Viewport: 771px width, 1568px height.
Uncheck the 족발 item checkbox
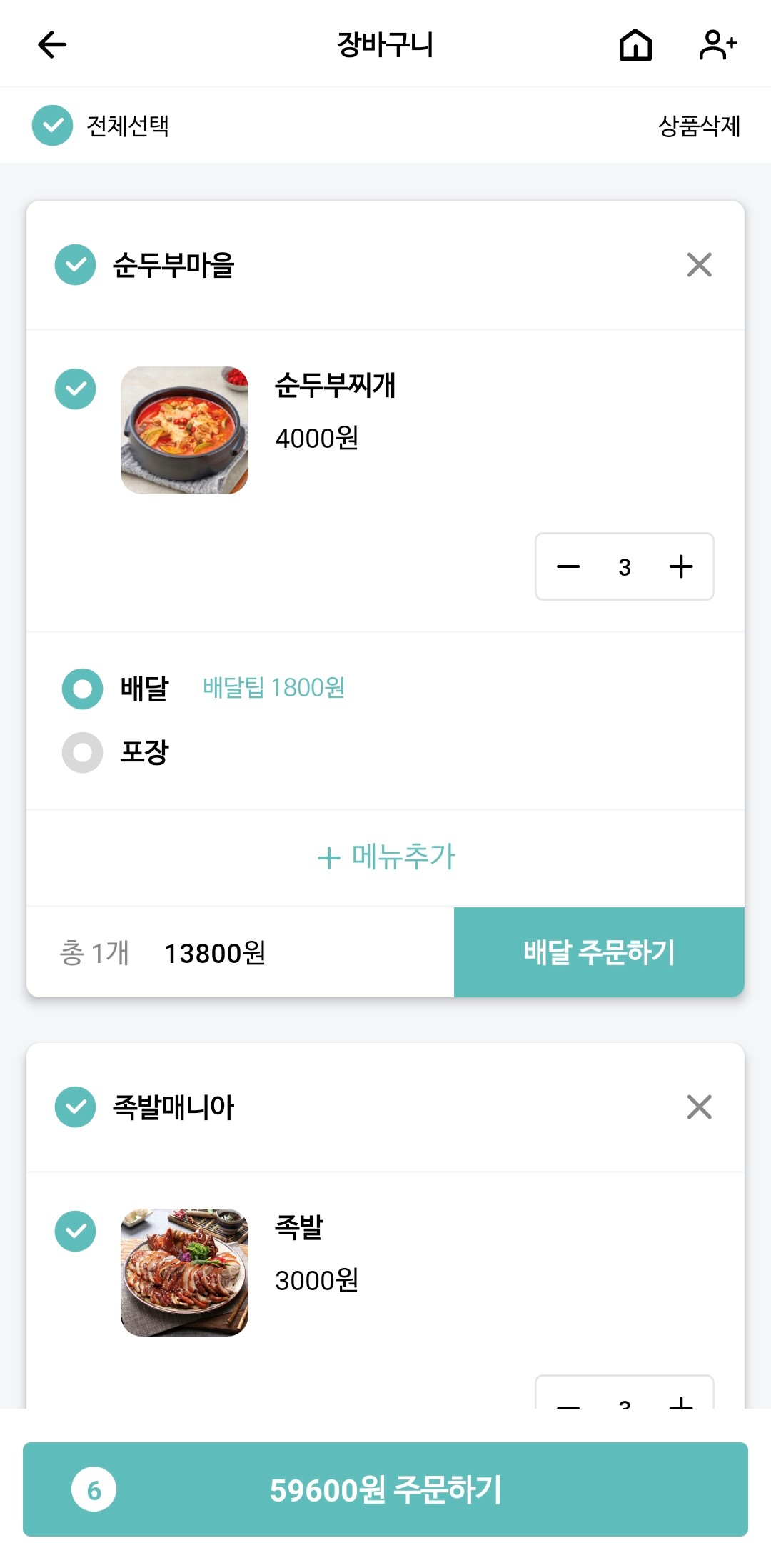click(x=75, y=1229)
